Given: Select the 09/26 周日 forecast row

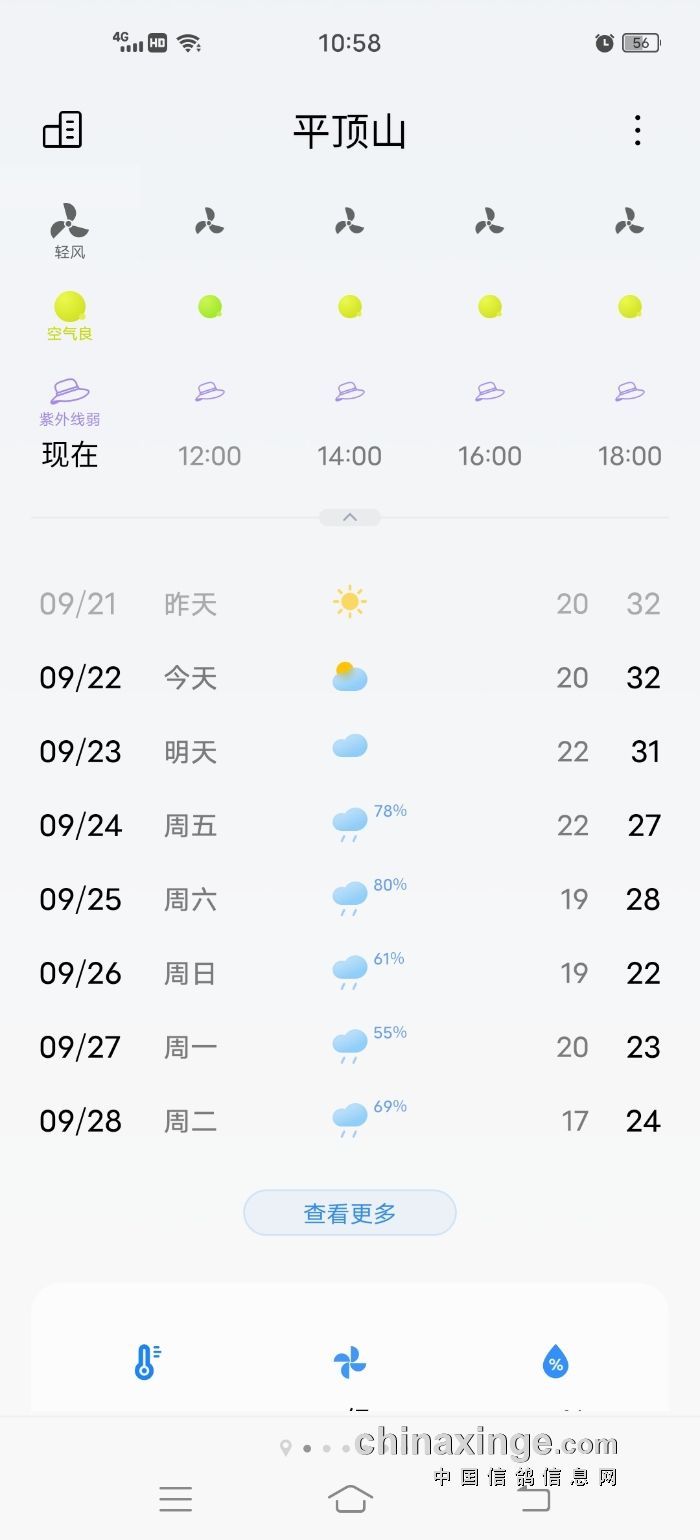Looking at the screenshot, I should [x=350, y=973].
